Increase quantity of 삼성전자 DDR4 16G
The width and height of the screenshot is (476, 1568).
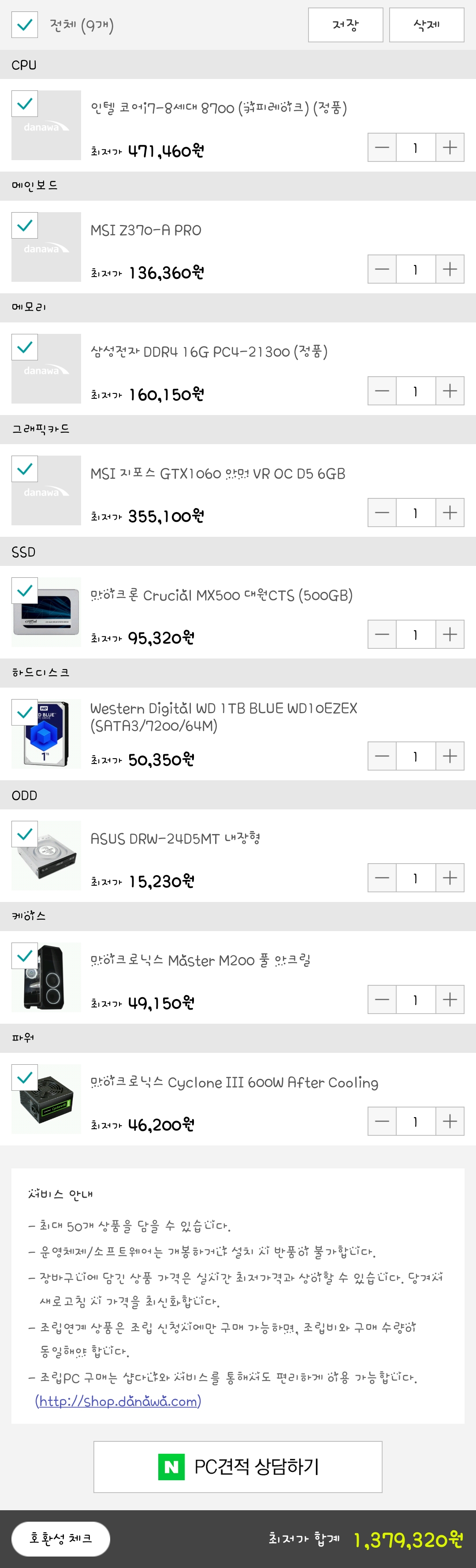point(450,391)
